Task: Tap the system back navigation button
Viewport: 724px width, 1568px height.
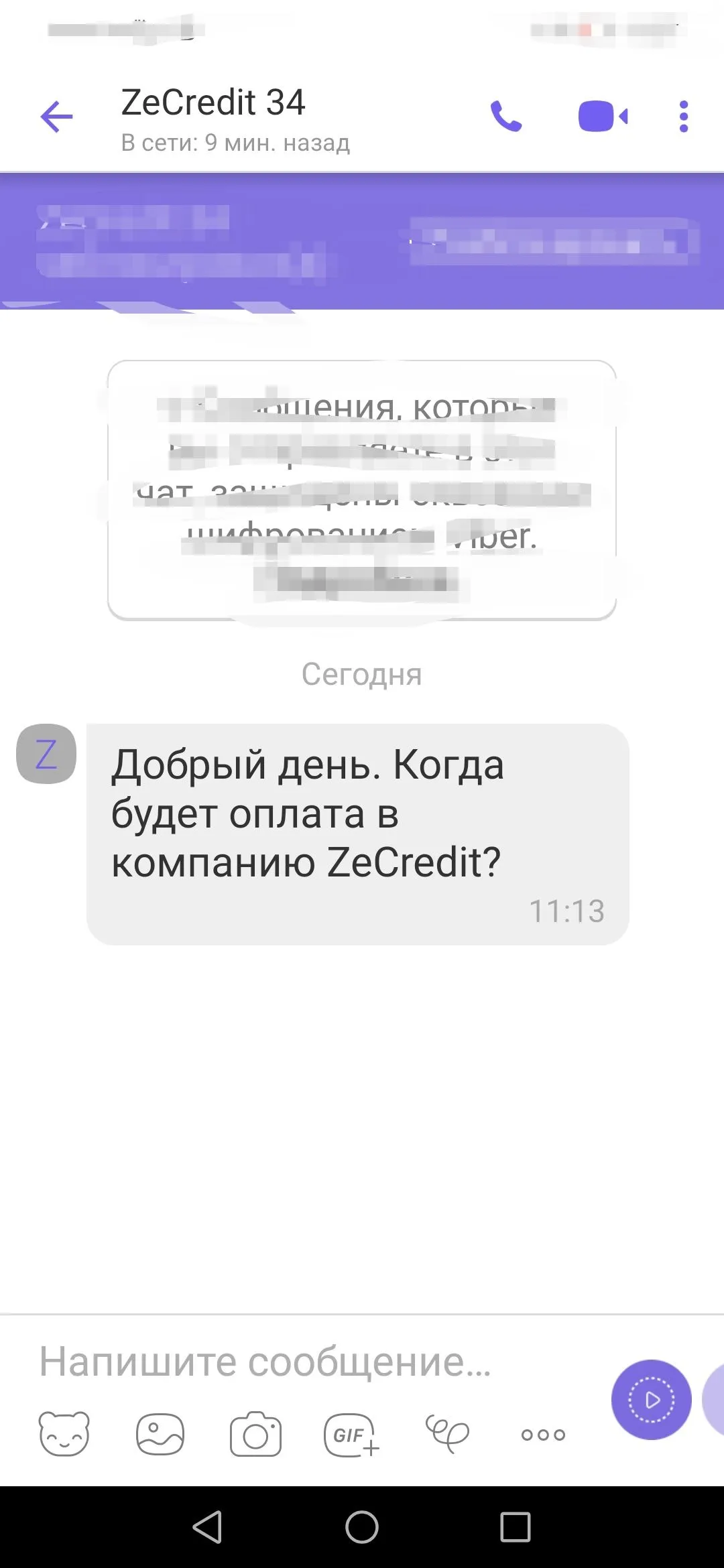Action: click(x=207, y=1528)
